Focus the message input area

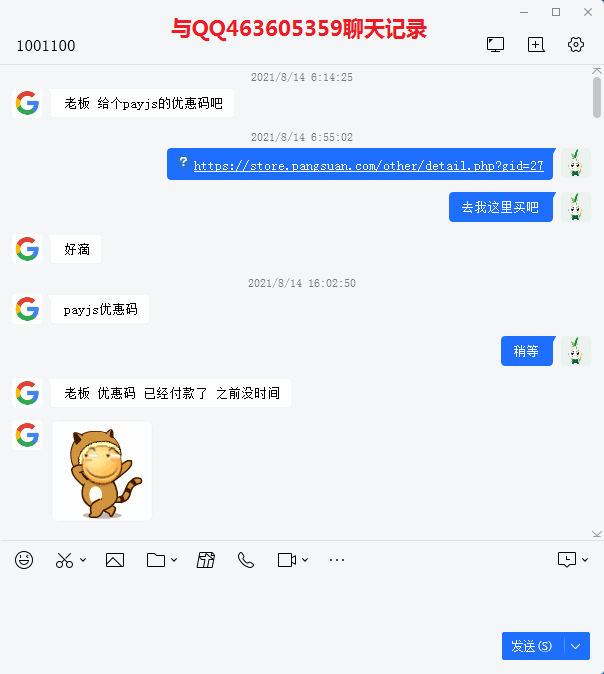coord(300,600)
